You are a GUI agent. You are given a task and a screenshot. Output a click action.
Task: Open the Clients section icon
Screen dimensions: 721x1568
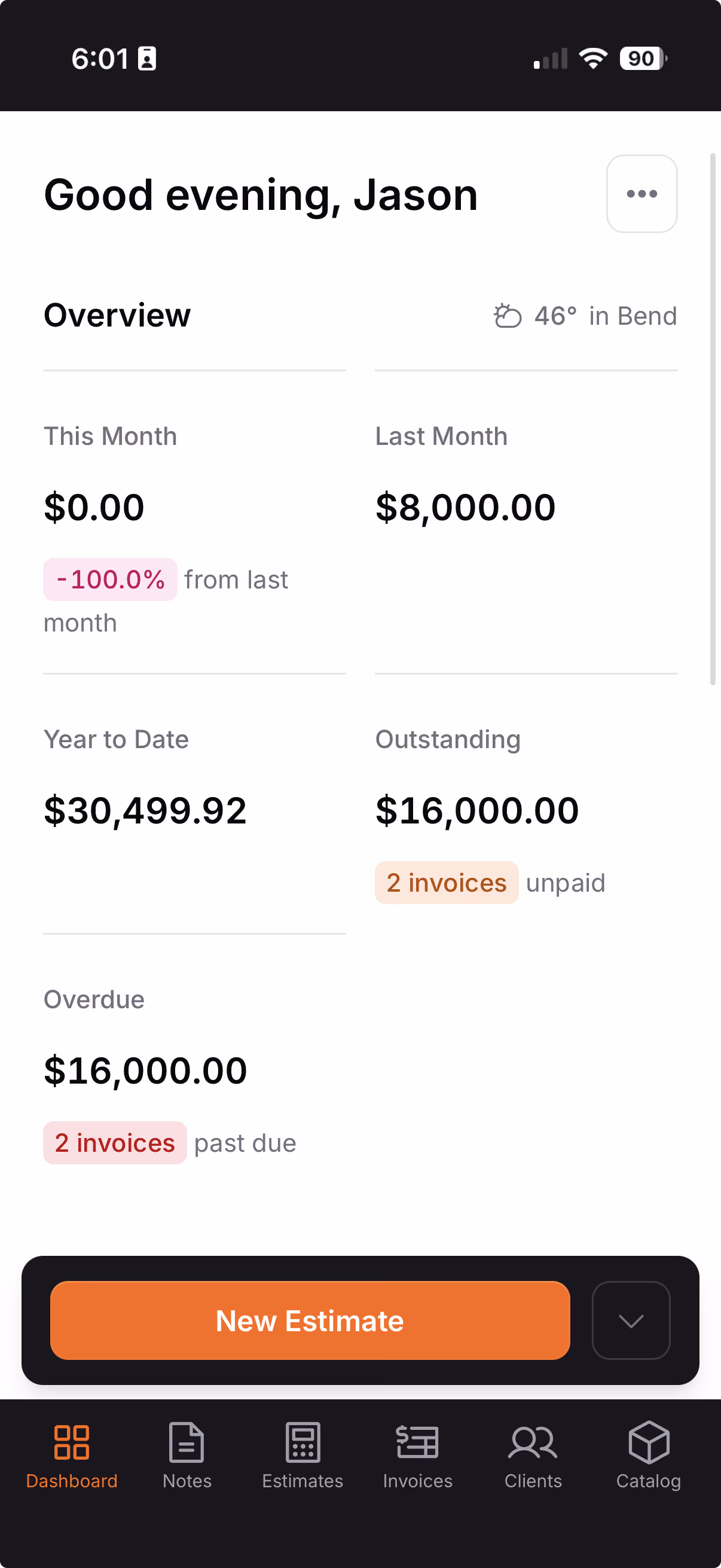(x=533, y=1442)
